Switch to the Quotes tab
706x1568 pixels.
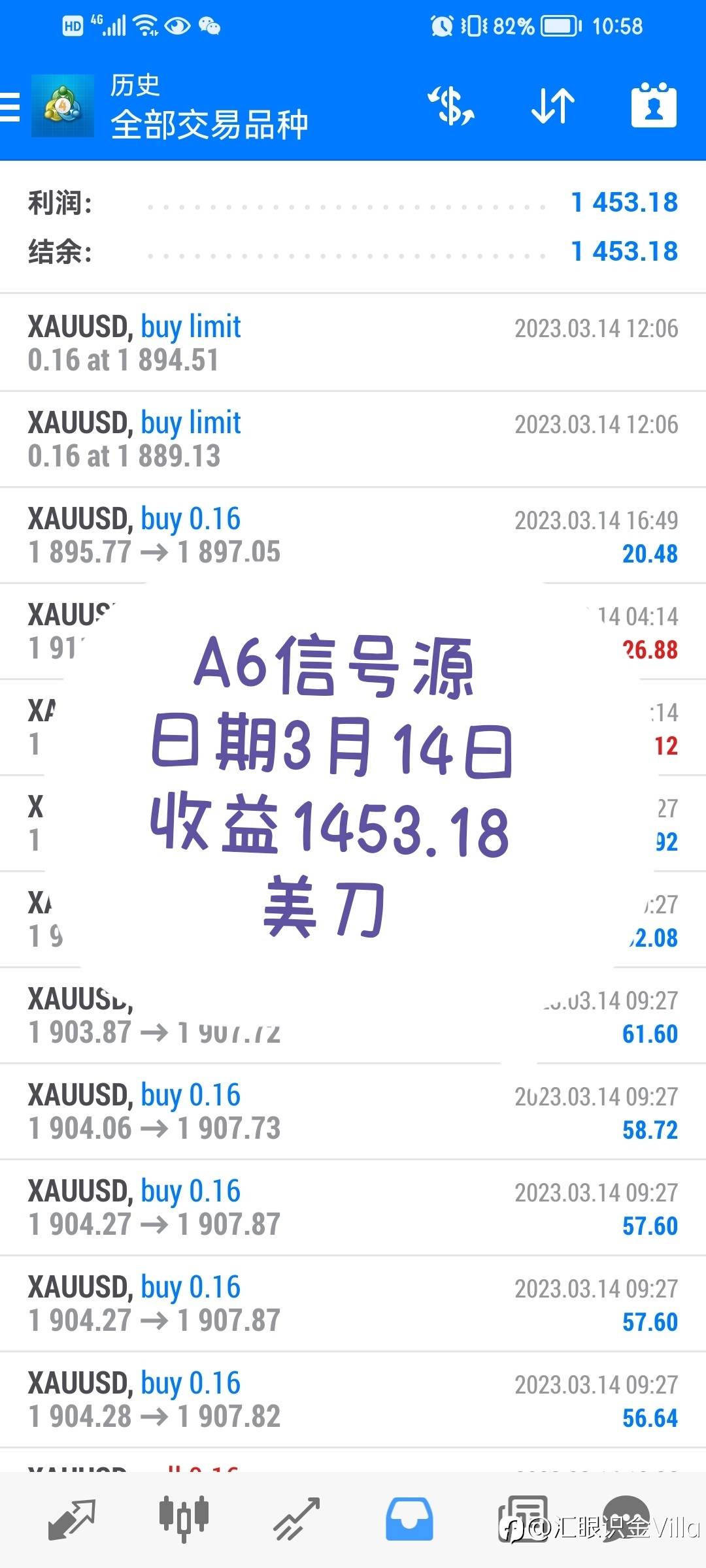(x=72, y=1519)
